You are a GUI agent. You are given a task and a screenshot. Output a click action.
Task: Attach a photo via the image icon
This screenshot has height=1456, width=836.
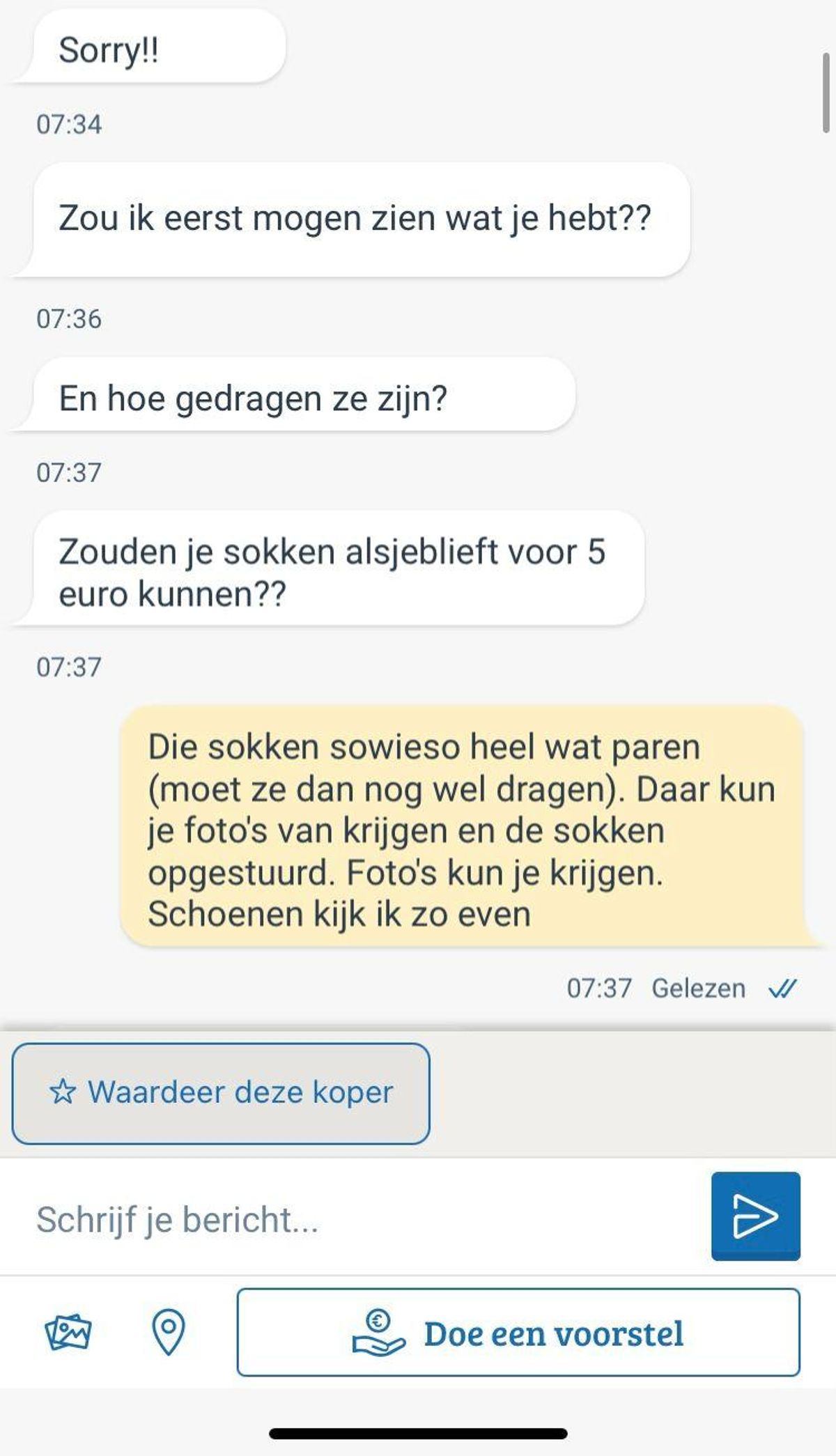(x=68, y=1332)
